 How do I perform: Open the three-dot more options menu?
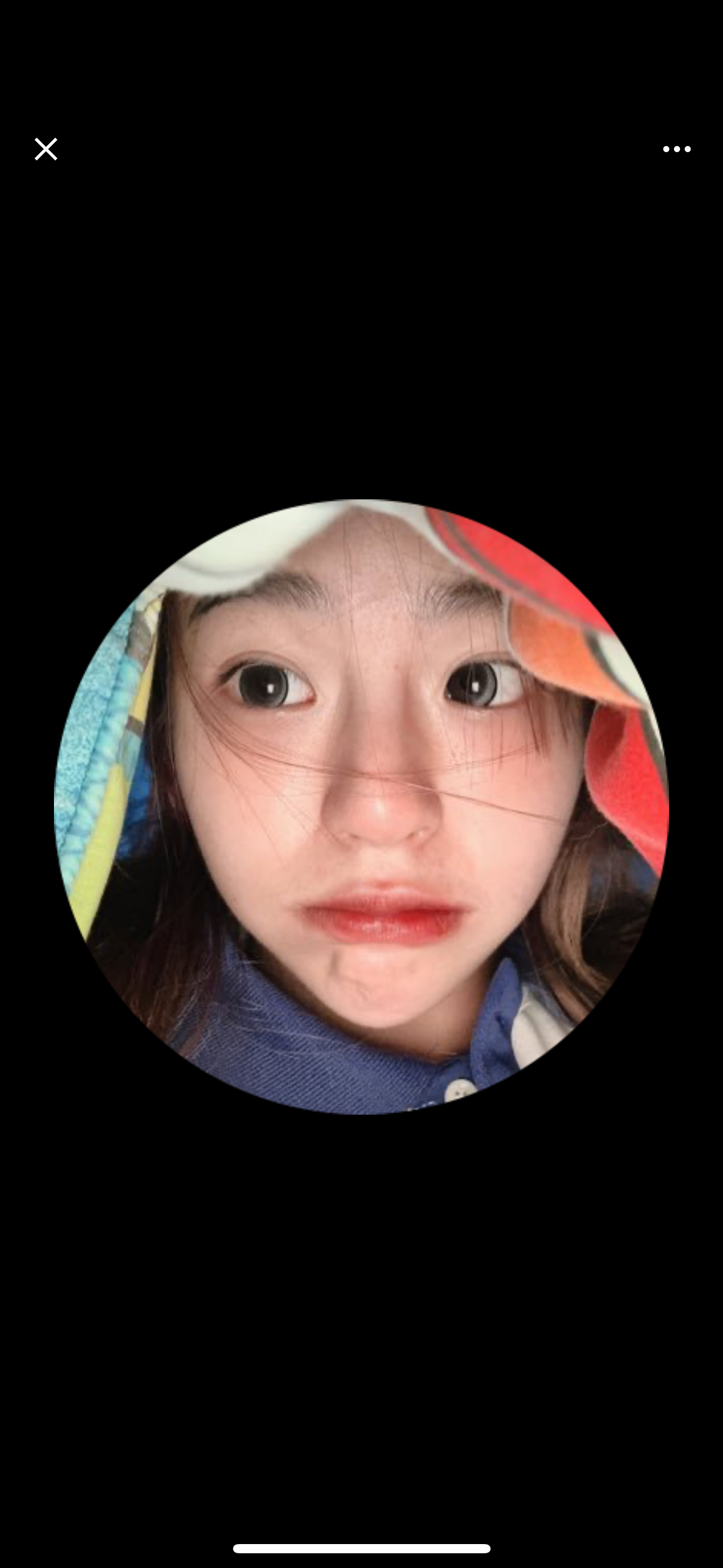coord(676,149)
